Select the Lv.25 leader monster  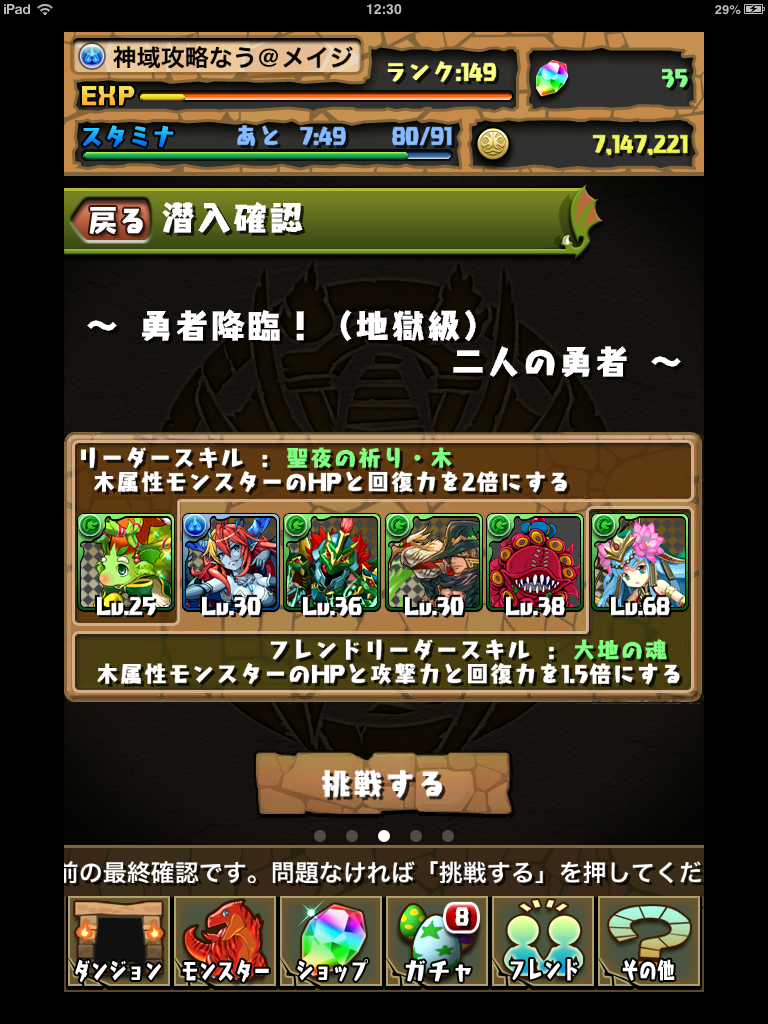(x=126, y=562)
